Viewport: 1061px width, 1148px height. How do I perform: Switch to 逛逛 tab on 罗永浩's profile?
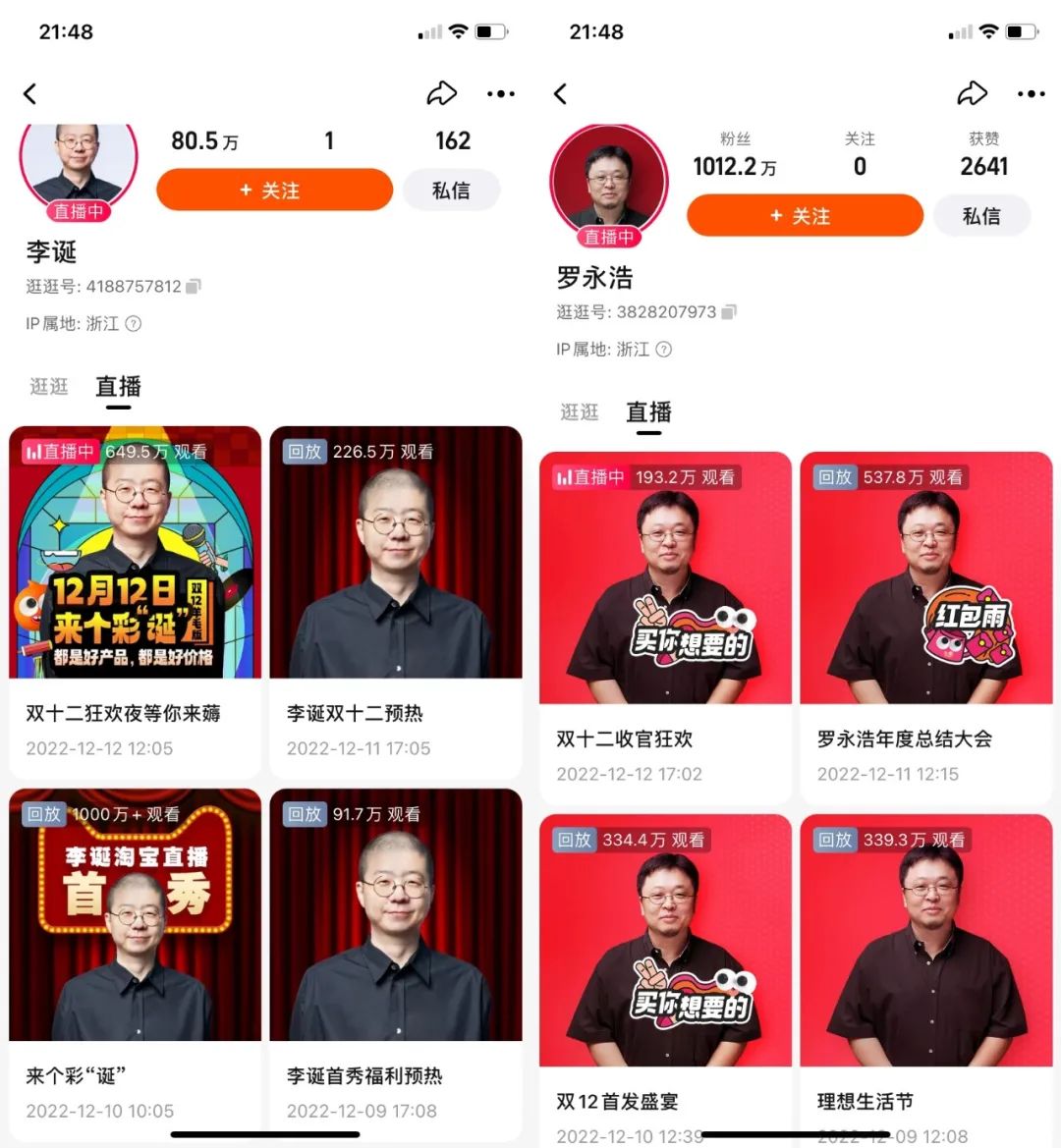580,412
